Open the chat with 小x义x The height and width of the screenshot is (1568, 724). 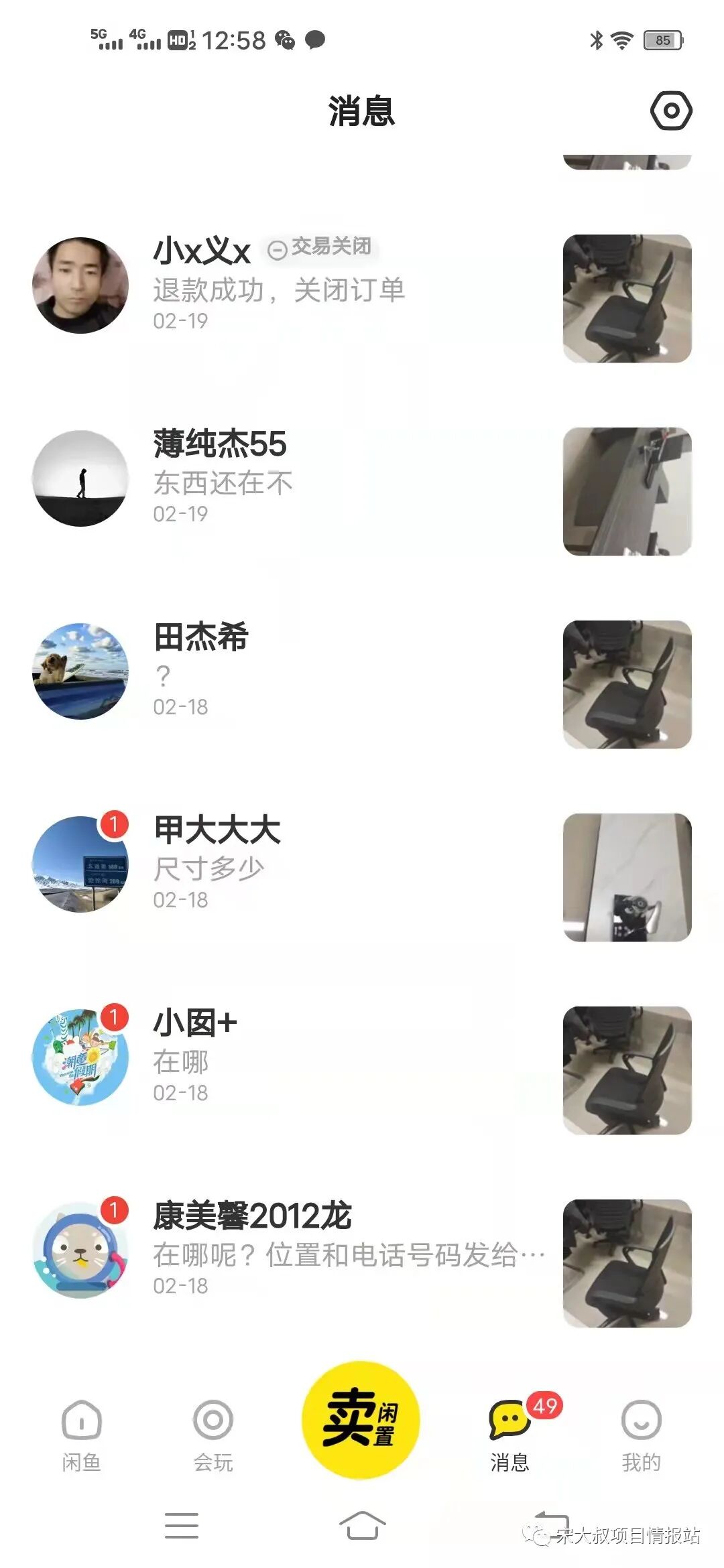pos(362,298)
